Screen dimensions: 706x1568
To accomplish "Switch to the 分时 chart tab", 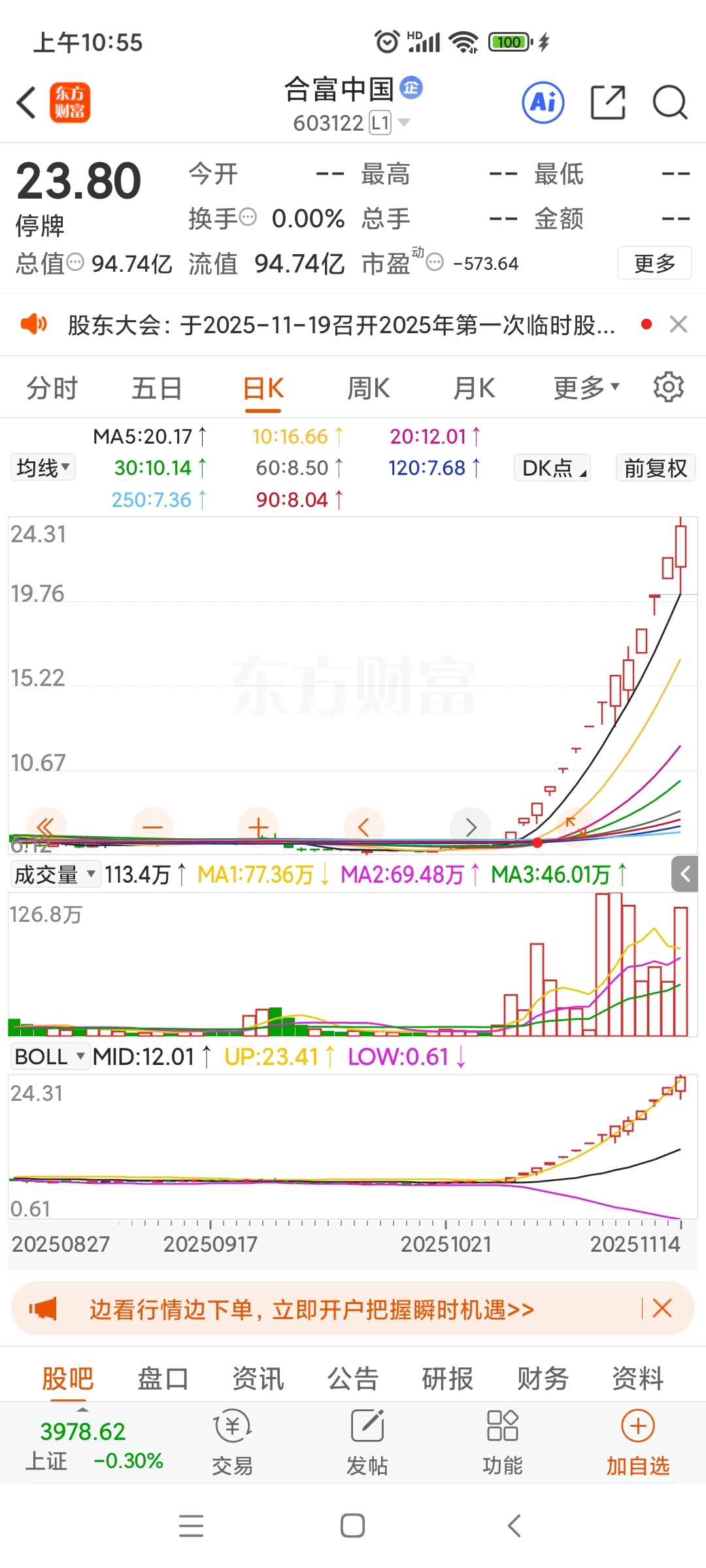I will click(52, 389).
